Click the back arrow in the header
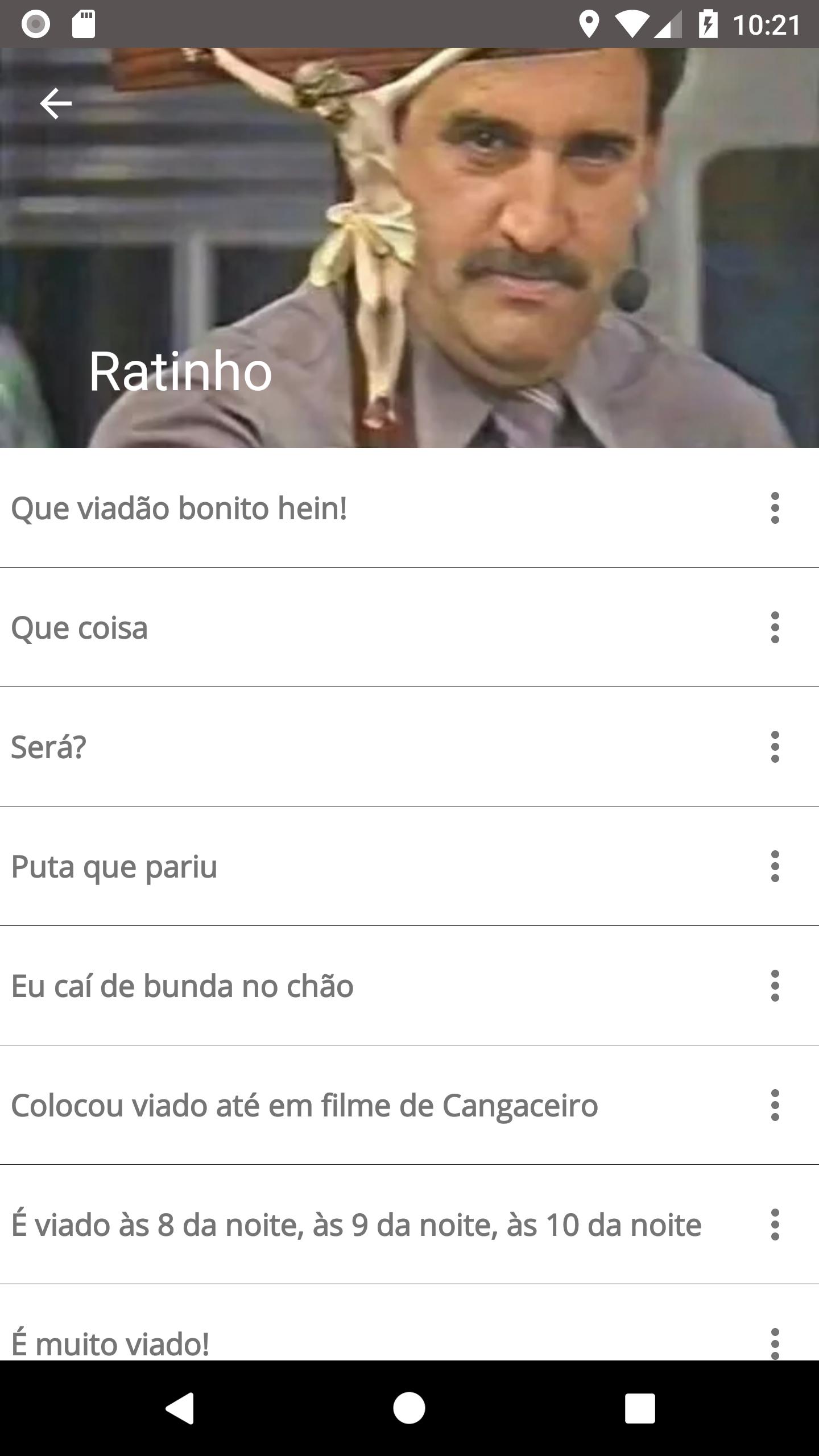The height and width of the screenshot is (1456, 819). point(55,103)
